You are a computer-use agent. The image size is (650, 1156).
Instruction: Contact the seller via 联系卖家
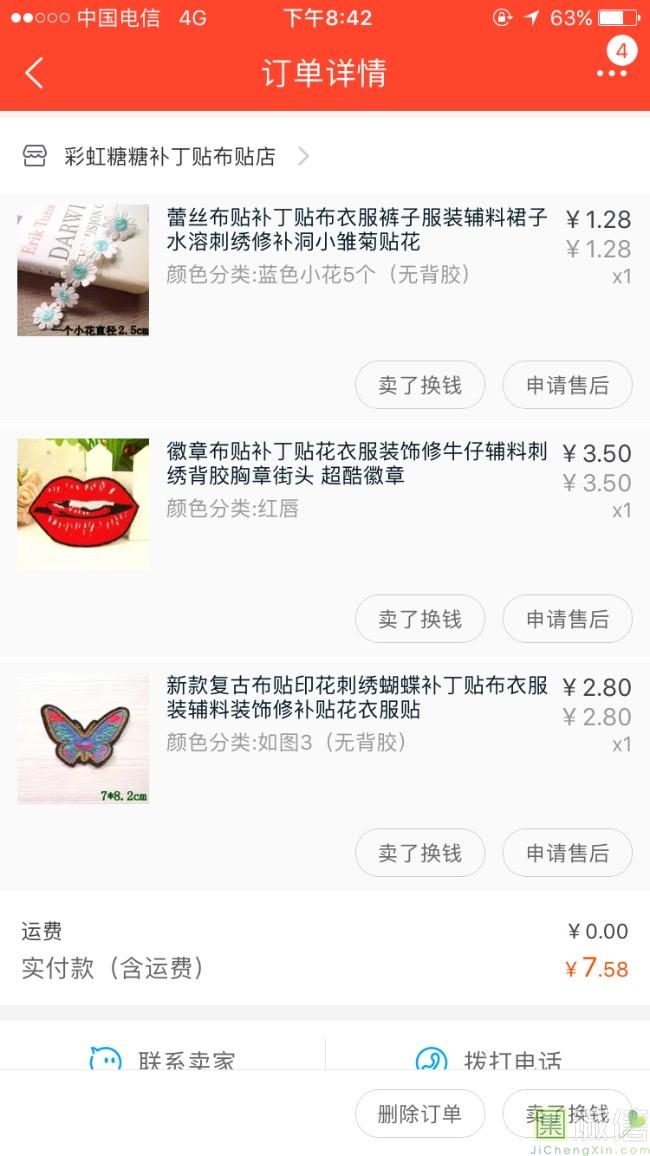(163, 1058)
